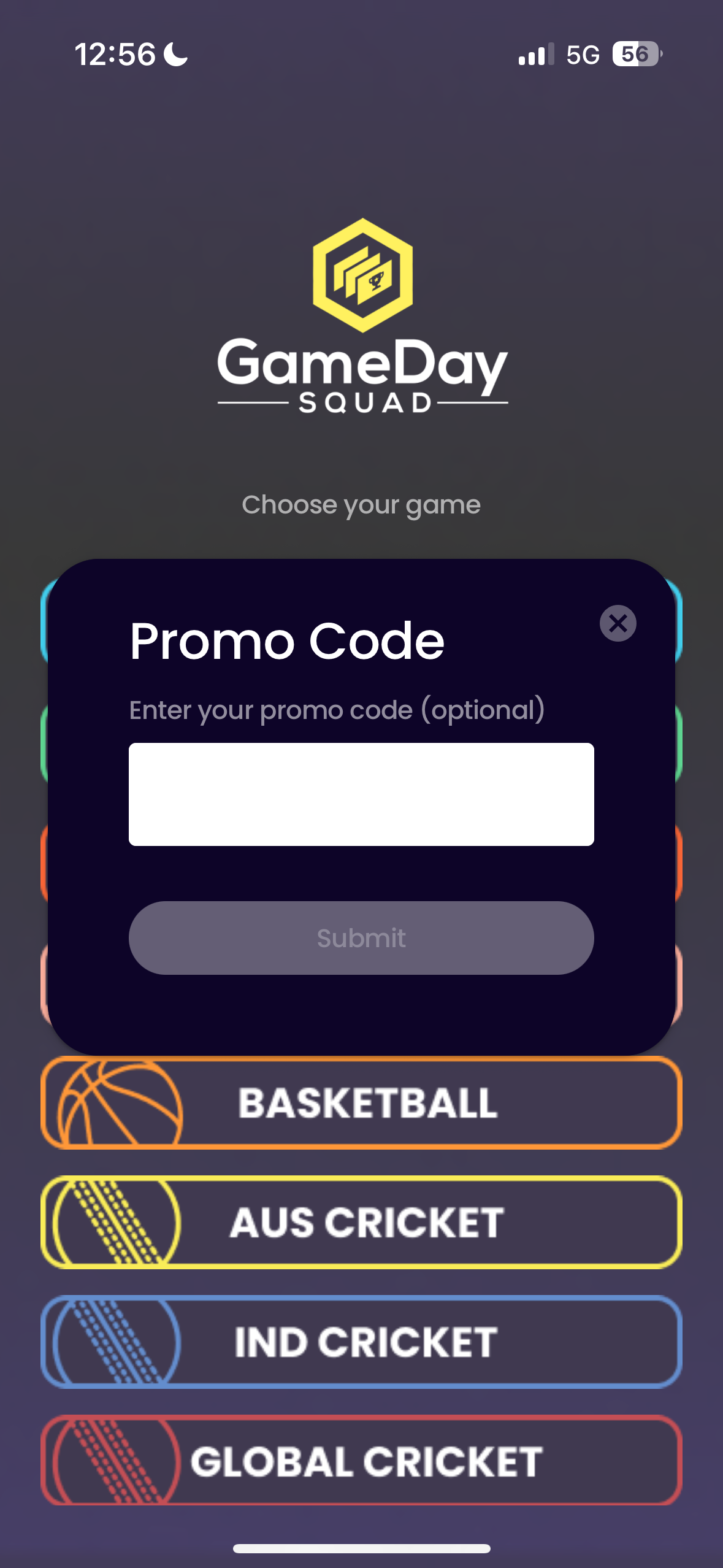Choose the Basketball game
The image size is (723, 1568).
coord(361,1103)
